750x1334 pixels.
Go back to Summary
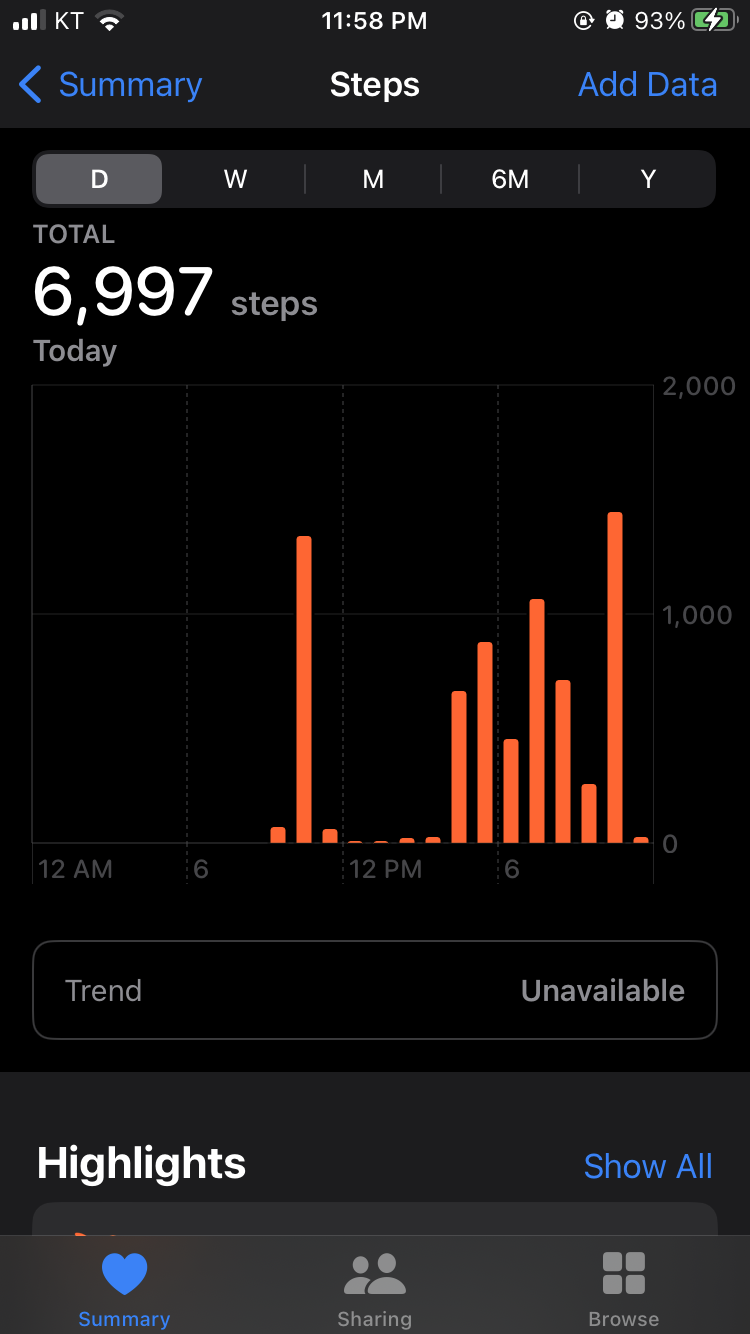coord(111,85)
